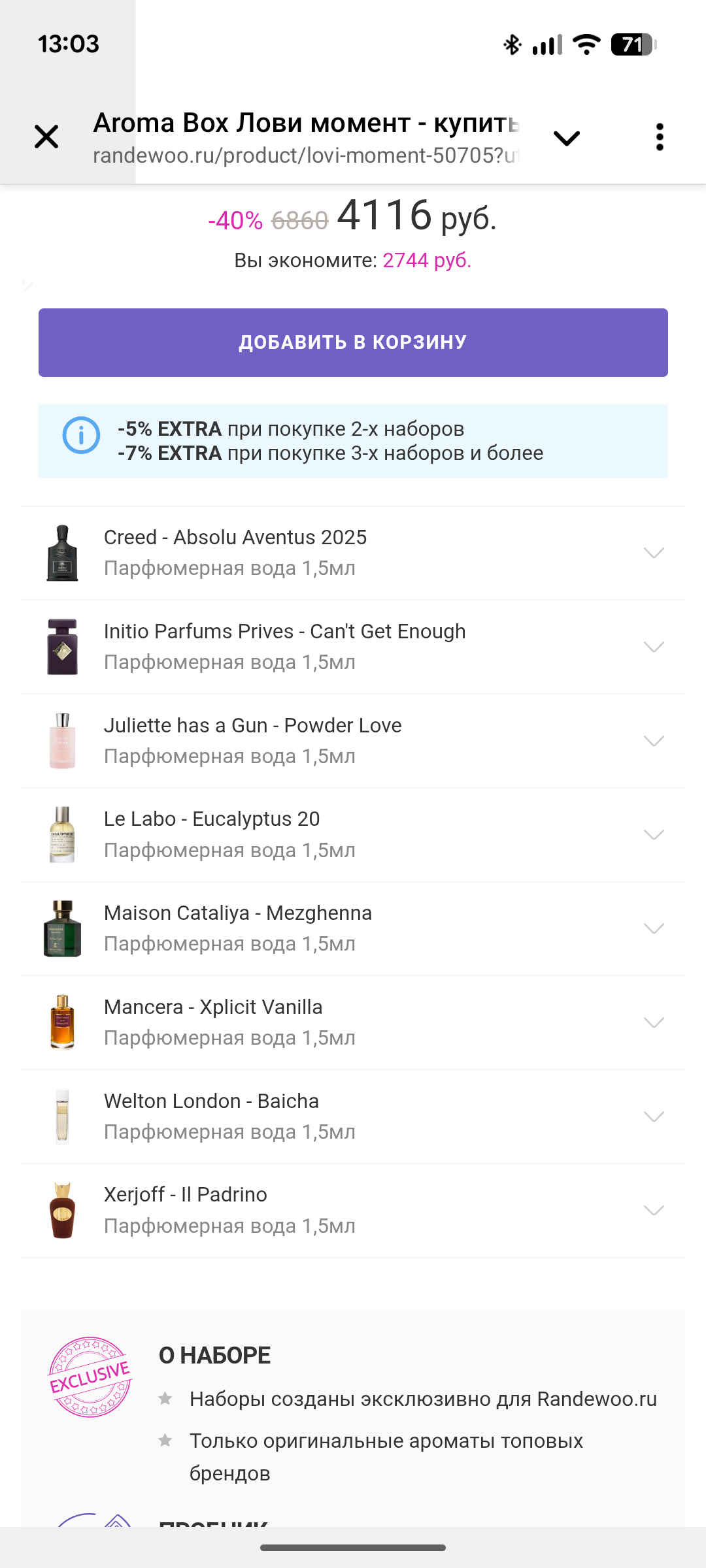Image resolution: width=706 pixels, height=1568 pixels.
Task: Add the Aroma Box to the cart
Action: (353, 342)
